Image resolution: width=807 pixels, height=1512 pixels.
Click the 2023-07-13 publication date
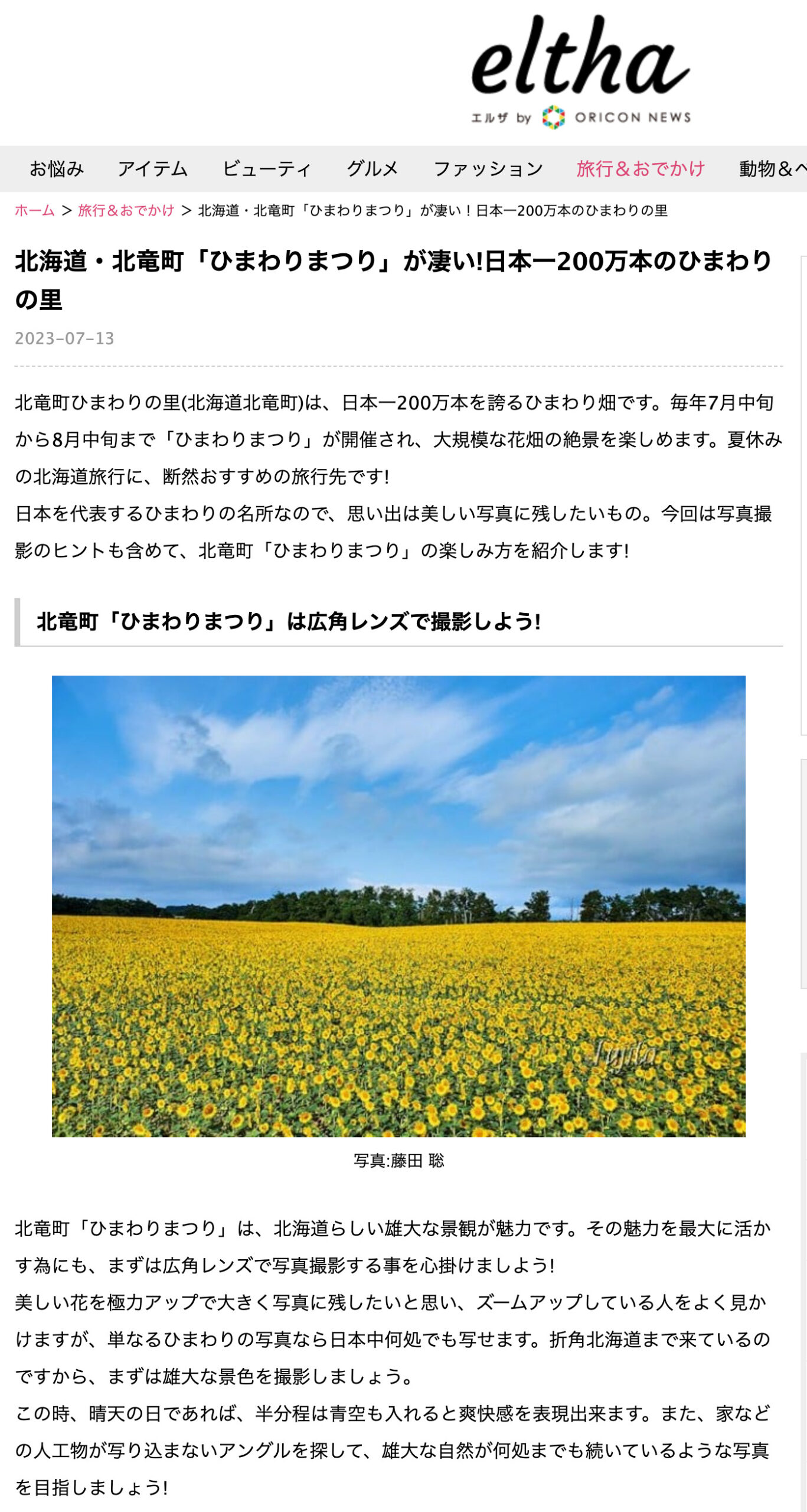(x=53, y=338)
